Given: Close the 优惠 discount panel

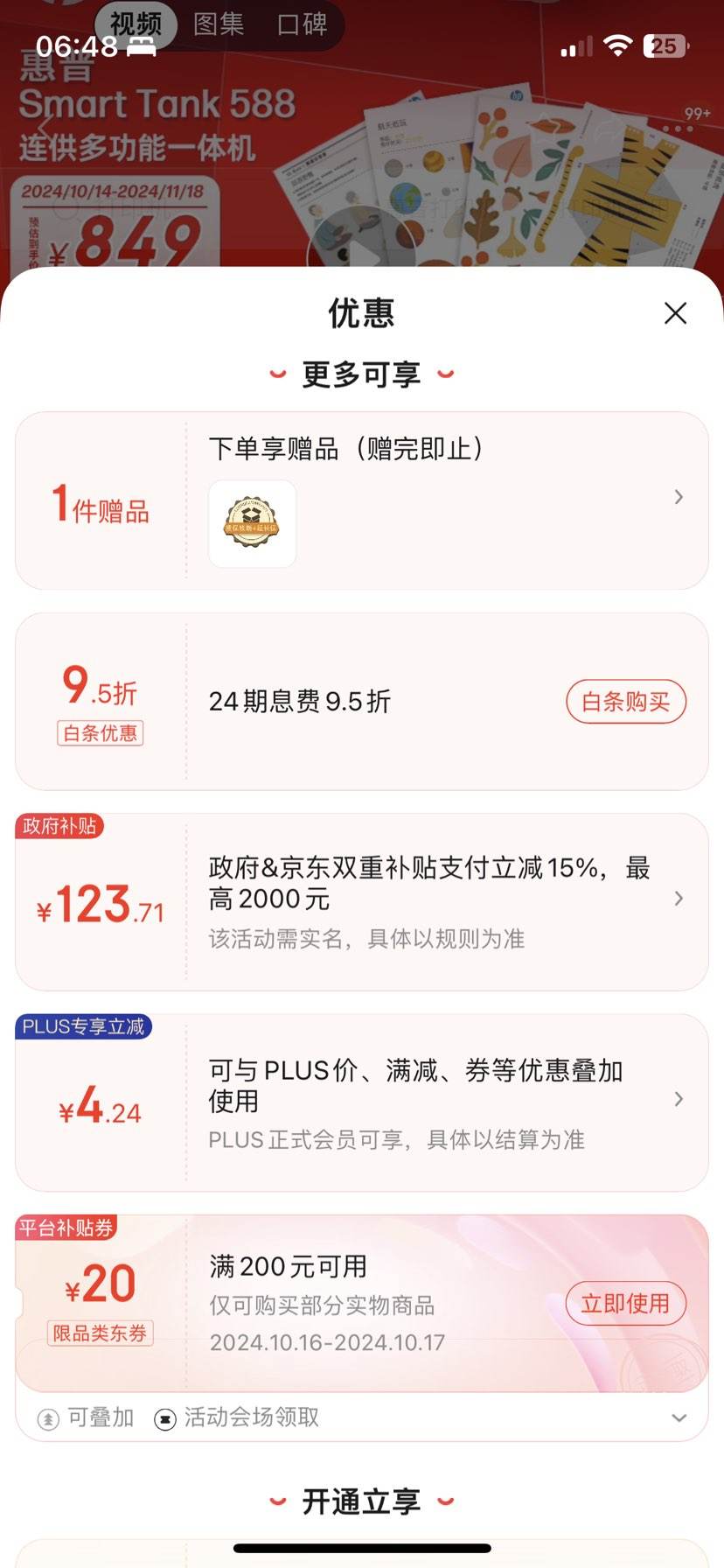Looking at the screenshot, I should click(x=674, y=313).
